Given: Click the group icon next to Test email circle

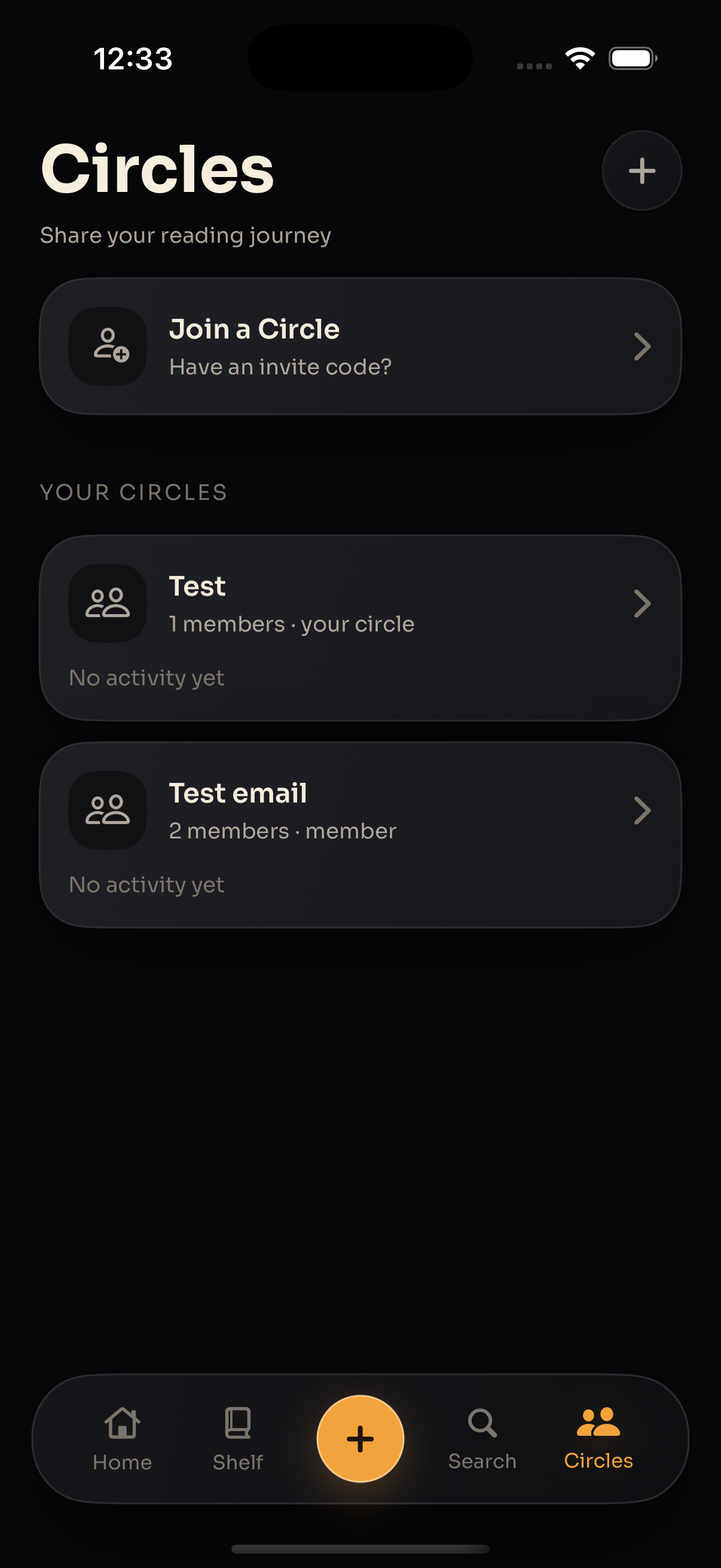Looking at the screenshot, I should [107, 810].
